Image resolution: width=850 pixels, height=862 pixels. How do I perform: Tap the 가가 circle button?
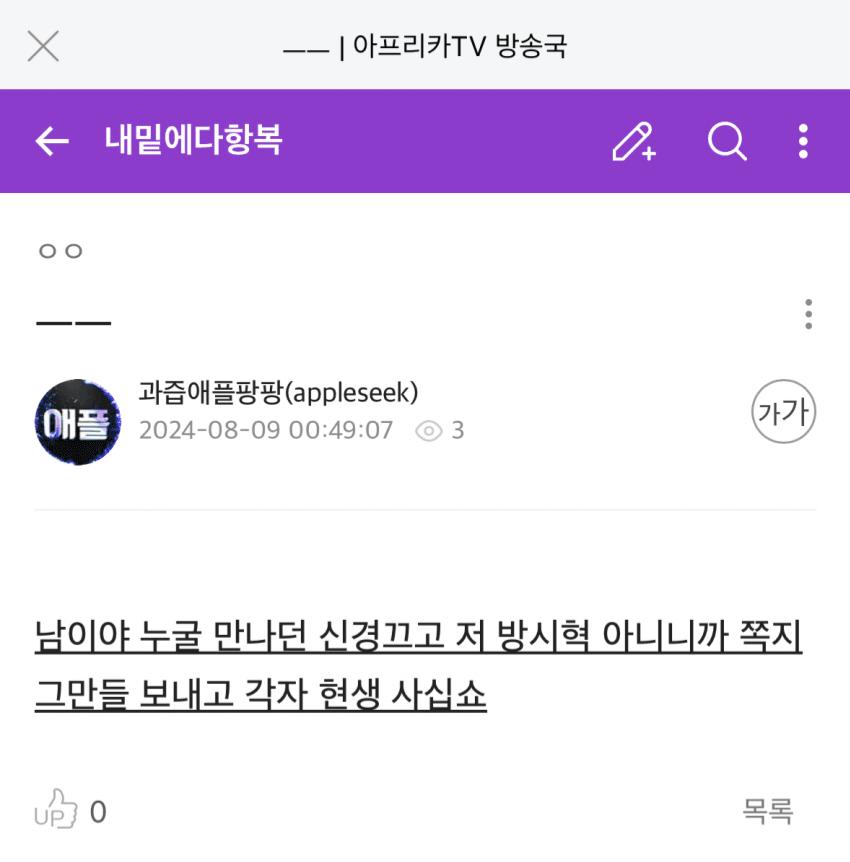click(x=784, y=411)
